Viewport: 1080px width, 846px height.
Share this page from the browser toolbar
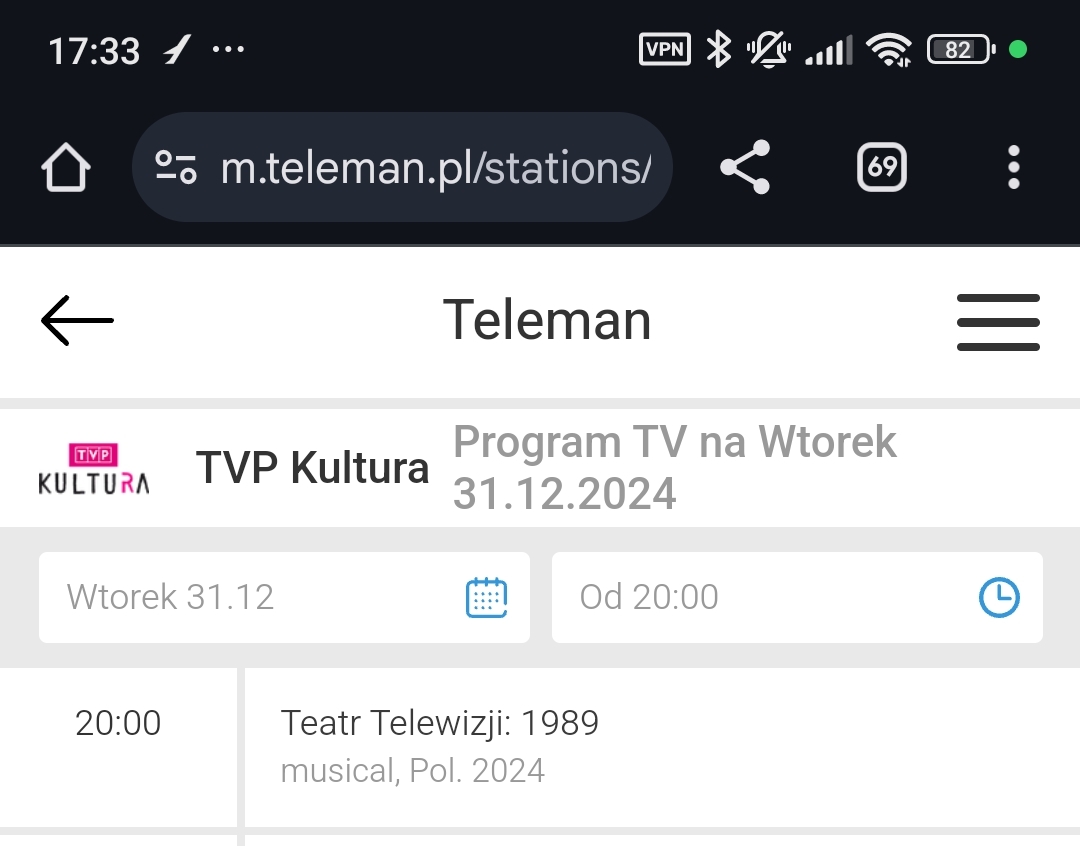(x=745, y=168)
